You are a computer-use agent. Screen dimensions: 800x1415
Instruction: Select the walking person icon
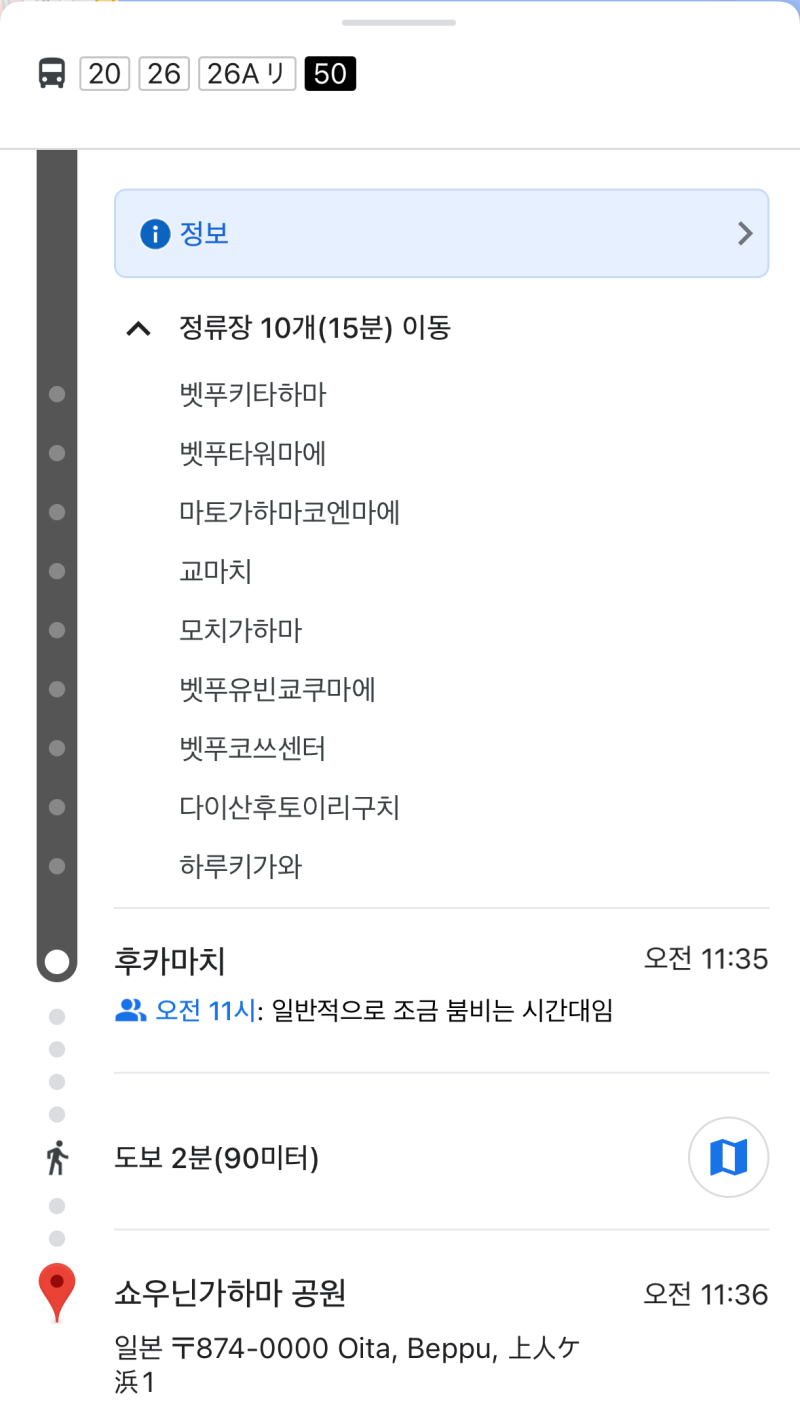(x=57, y=1156)
